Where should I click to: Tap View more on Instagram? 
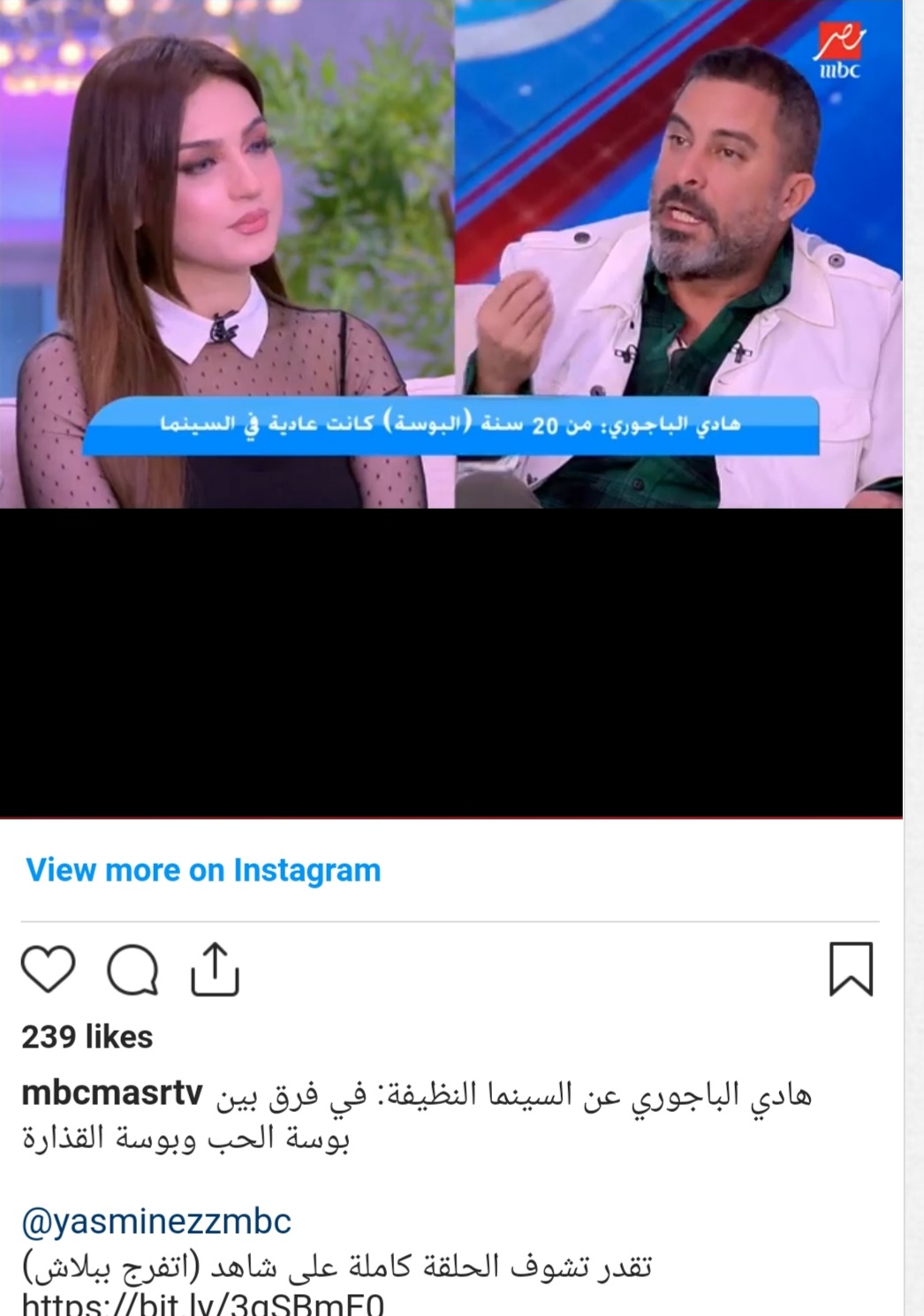(x=203, y=871)
